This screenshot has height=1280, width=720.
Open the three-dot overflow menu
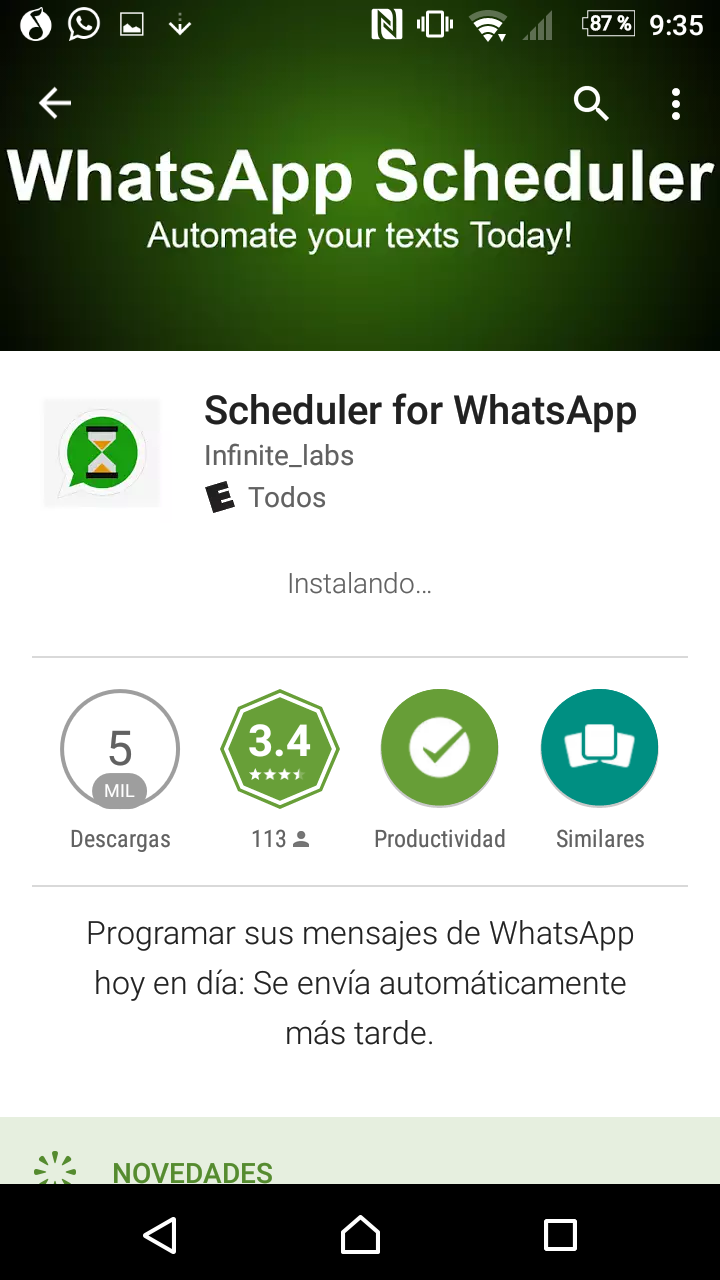point(676,103)
